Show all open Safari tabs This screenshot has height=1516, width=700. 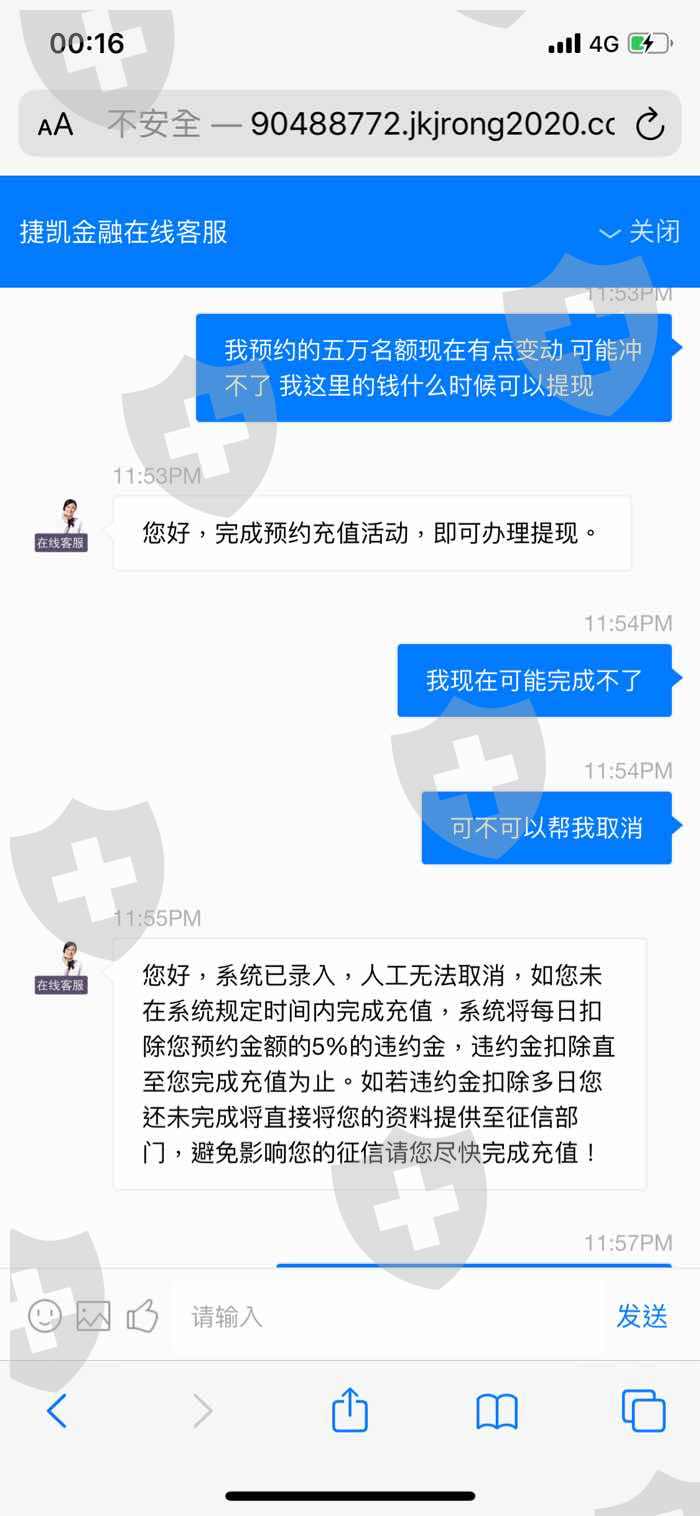(643, 1411)
